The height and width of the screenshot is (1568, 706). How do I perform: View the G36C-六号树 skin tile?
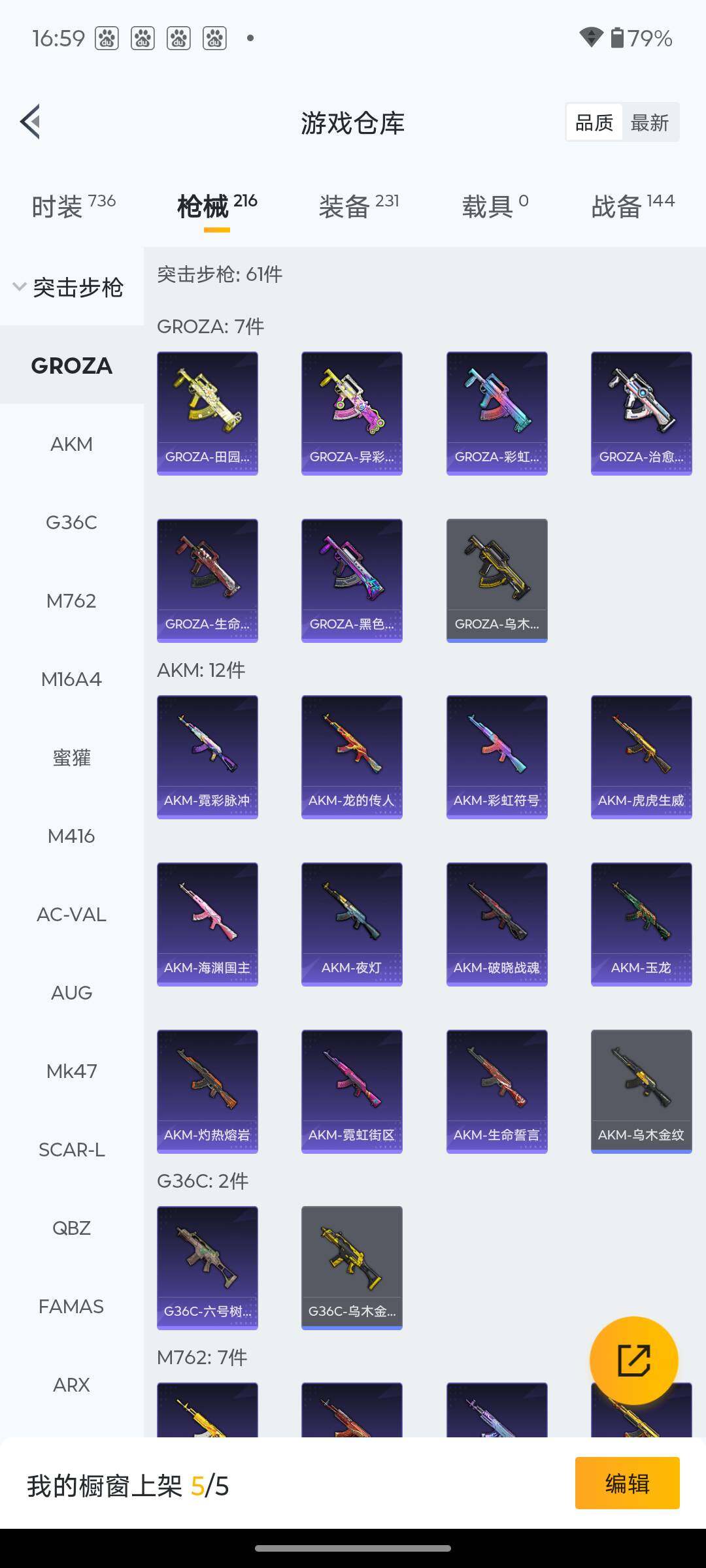207,1267
